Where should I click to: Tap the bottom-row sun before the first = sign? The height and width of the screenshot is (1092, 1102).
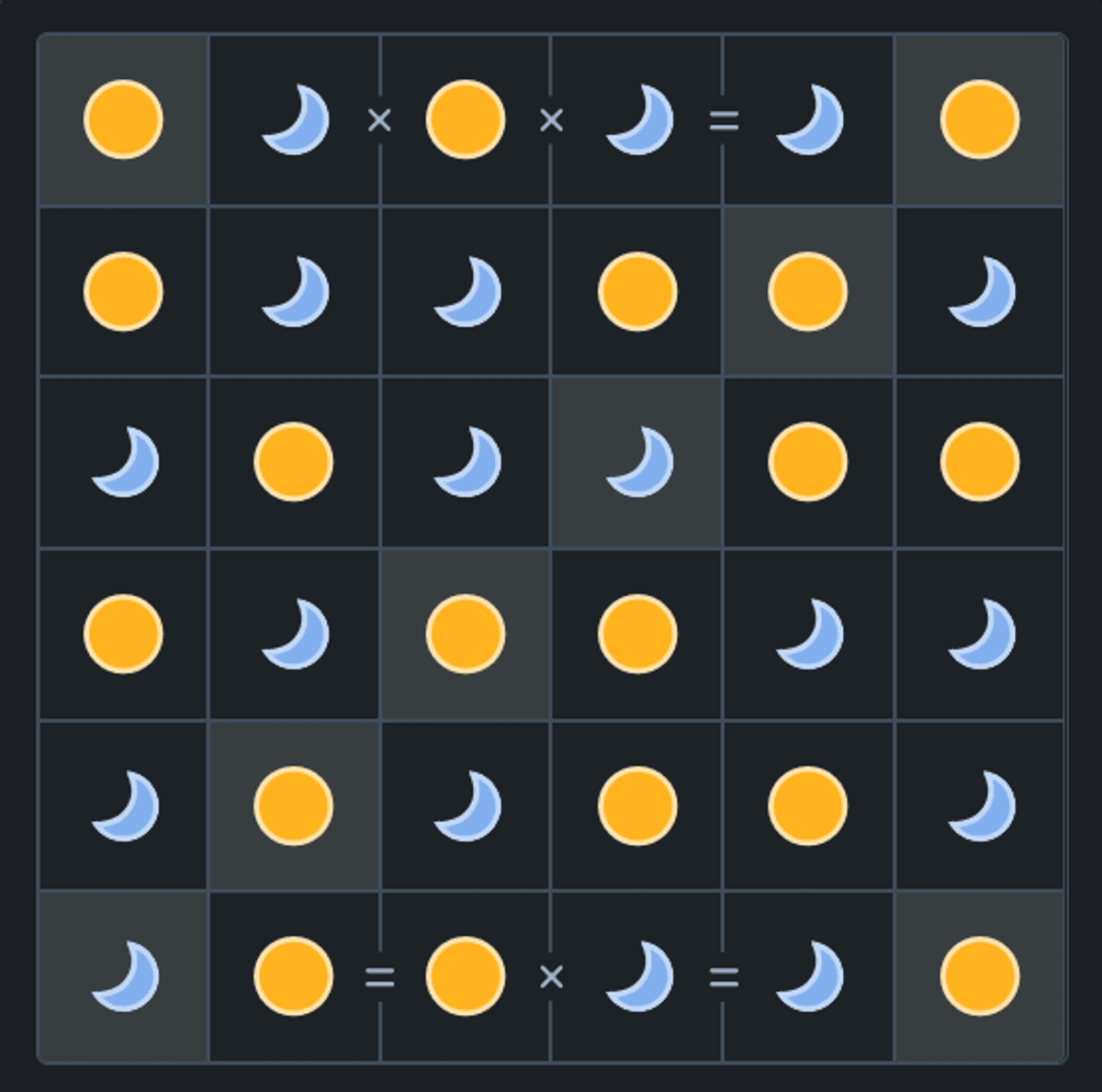pos(294,975)
